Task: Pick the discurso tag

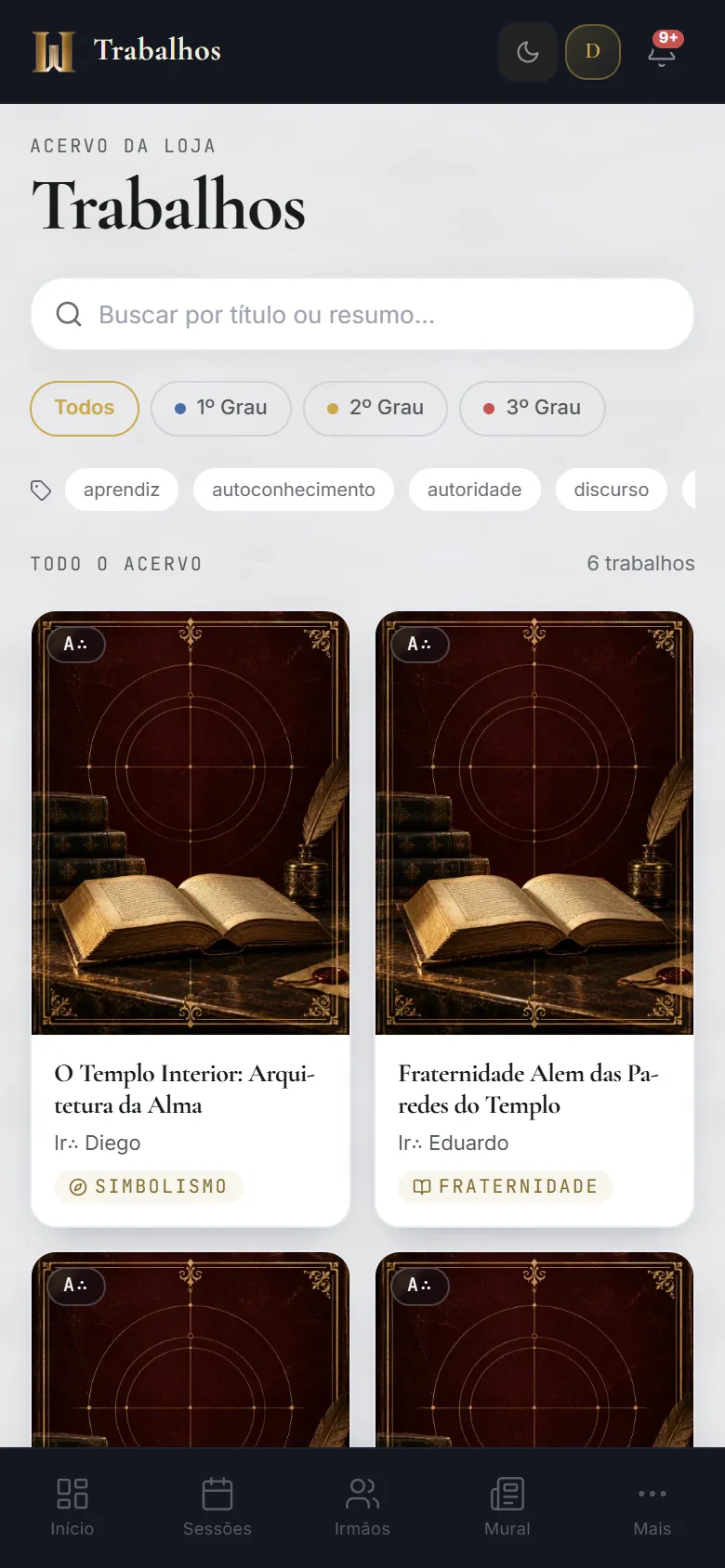Action: click(612, 490)
